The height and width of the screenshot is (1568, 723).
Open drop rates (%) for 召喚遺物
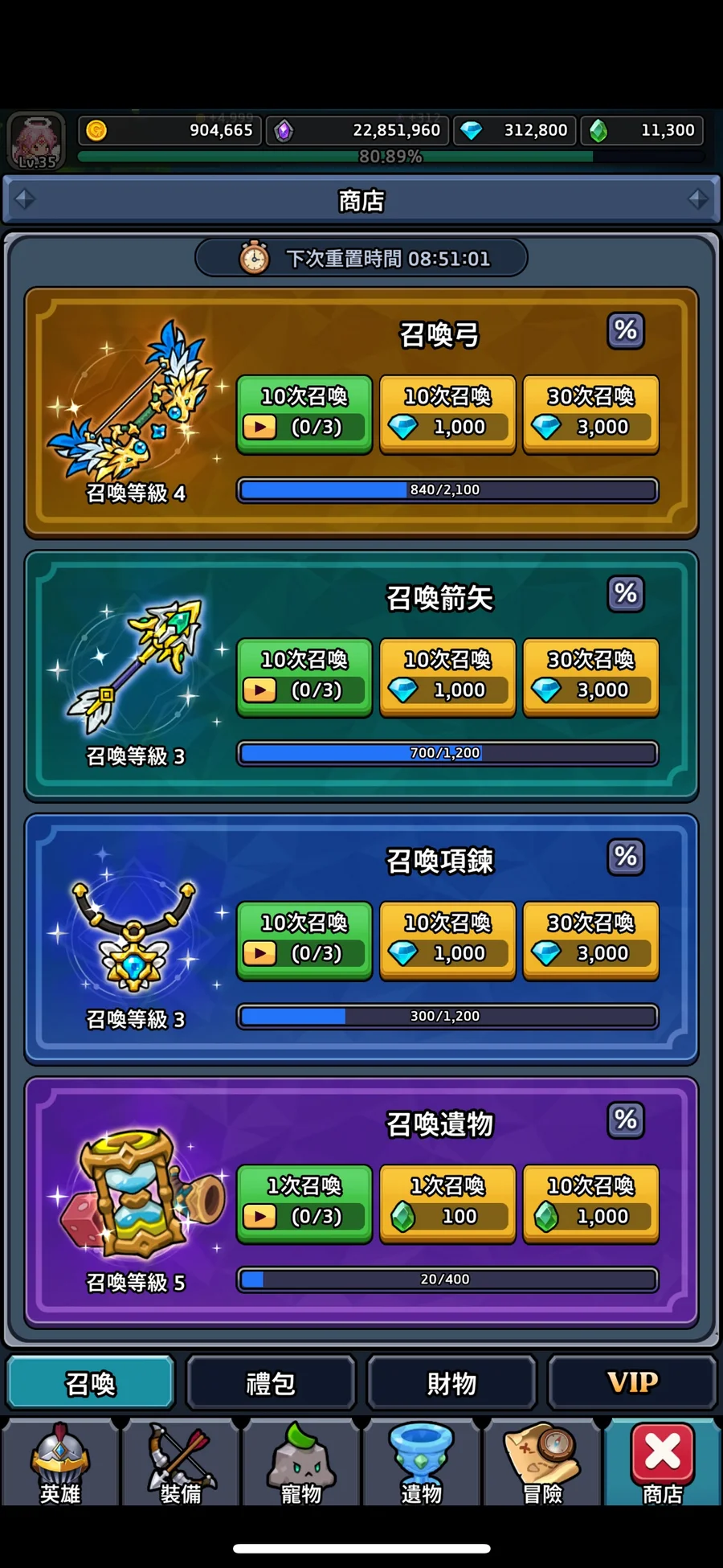626,1120
